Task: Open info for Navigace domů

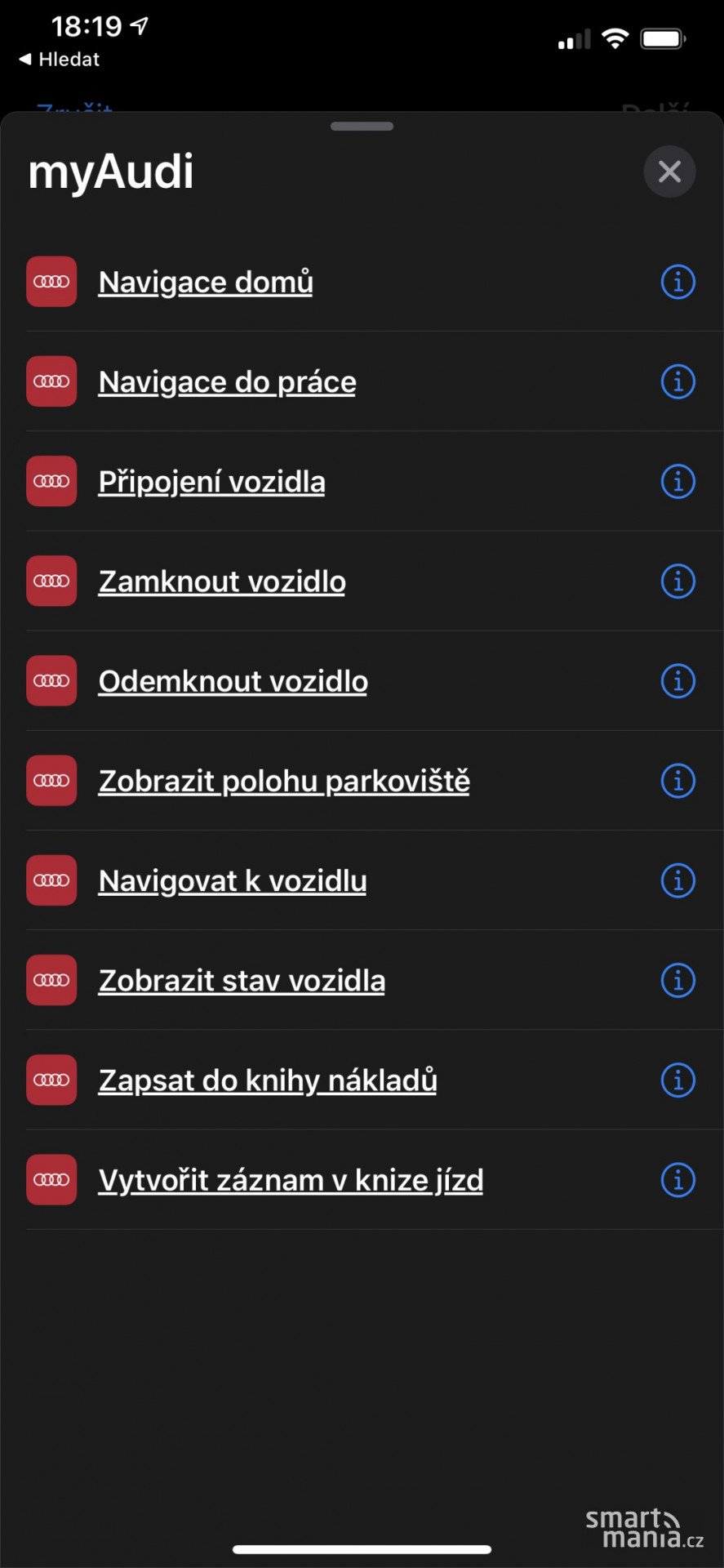Action: click(x=677, y=282)
